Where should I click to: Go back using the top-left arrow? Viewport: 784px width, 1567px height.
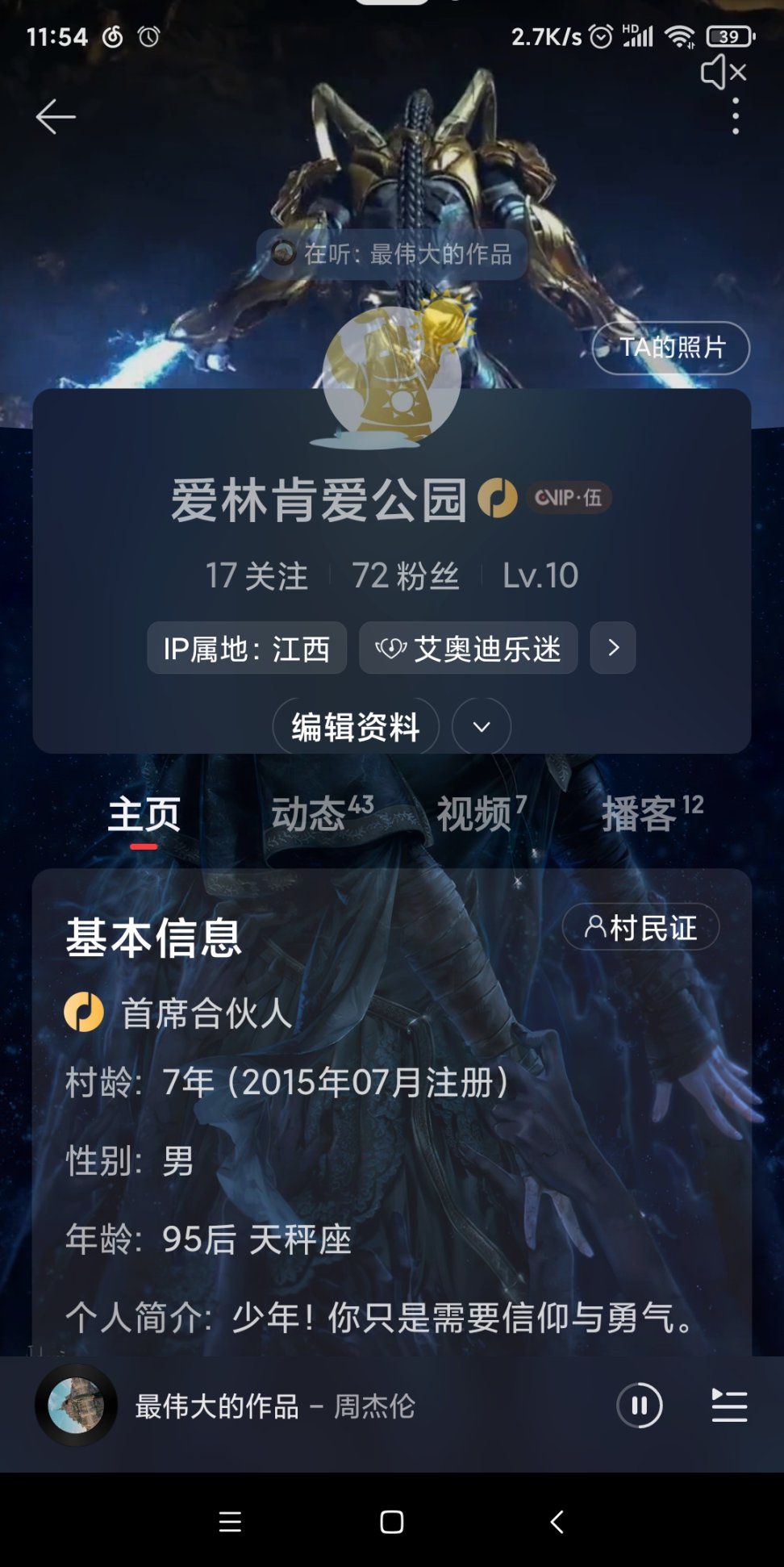[56, 117]
